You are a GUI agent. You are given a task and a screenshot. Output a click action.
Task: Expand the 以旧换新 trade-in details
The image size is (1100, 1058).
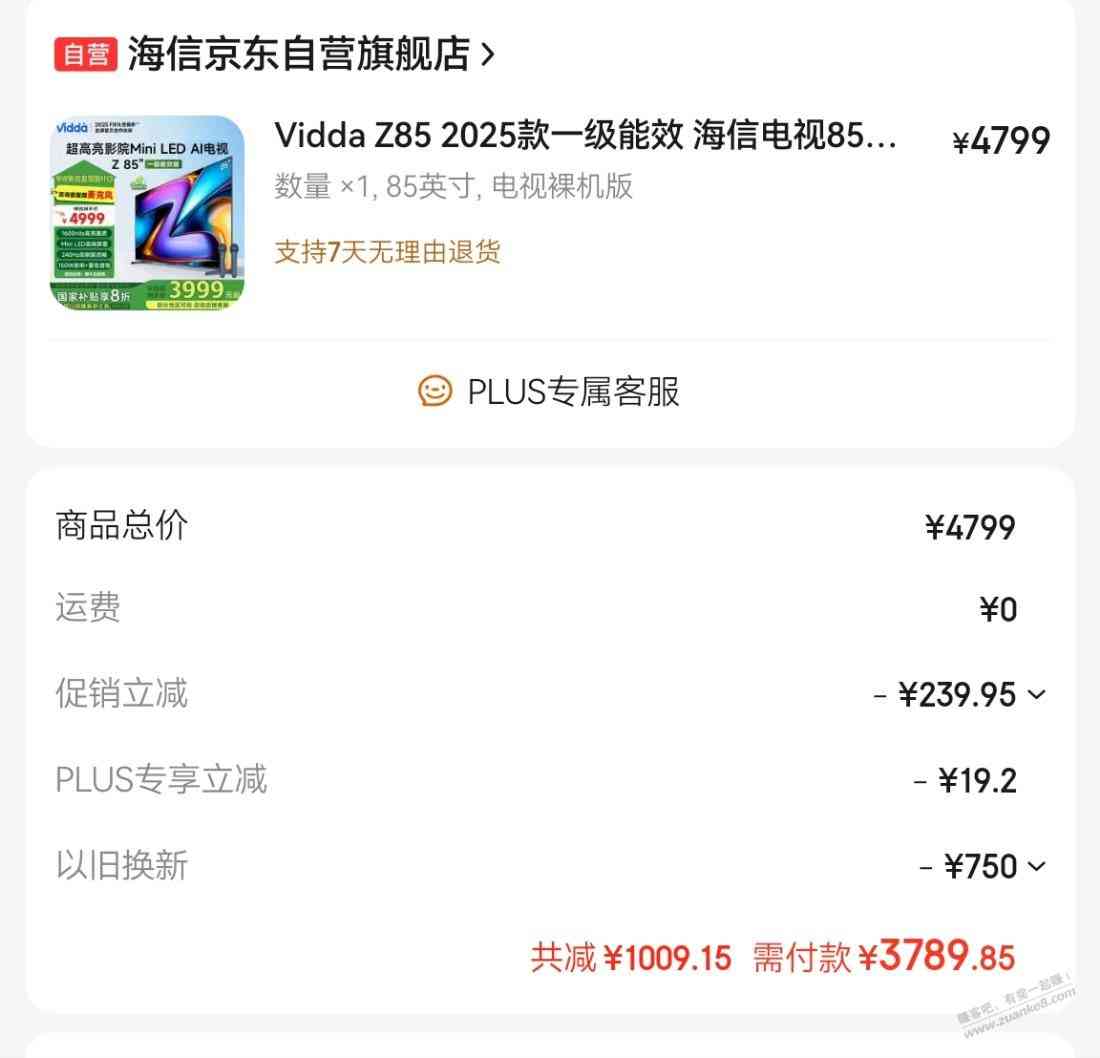[x=1035, y=866]
